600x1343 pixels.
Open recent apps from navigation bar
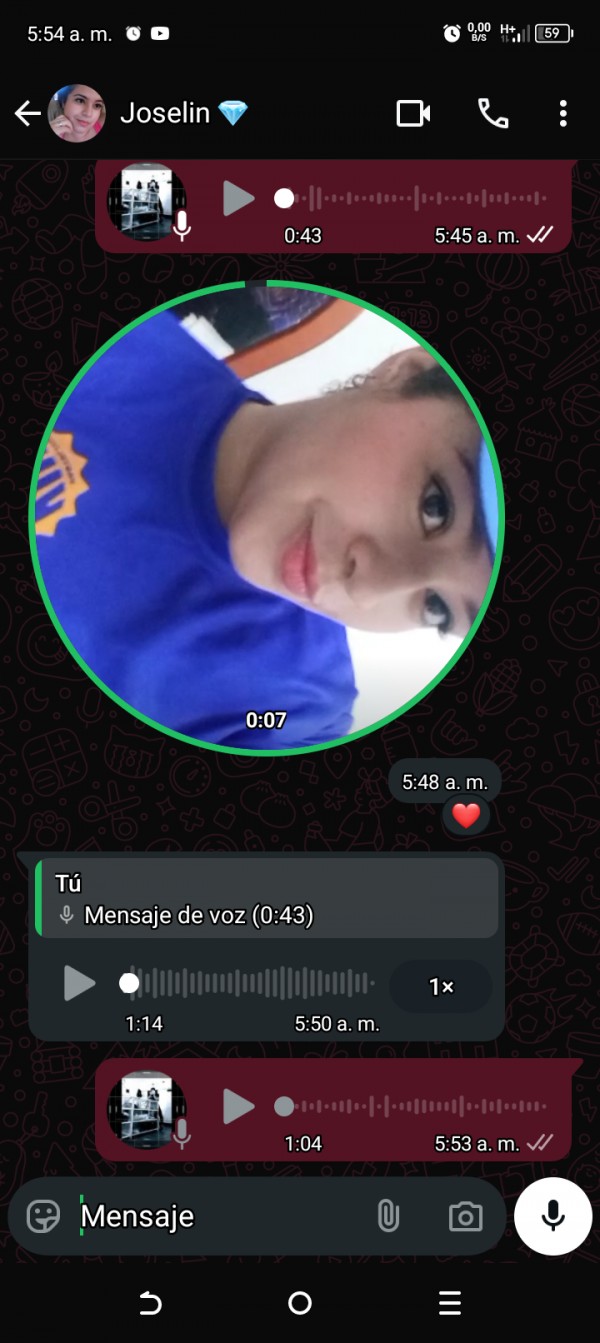[x=450, y=1302]
